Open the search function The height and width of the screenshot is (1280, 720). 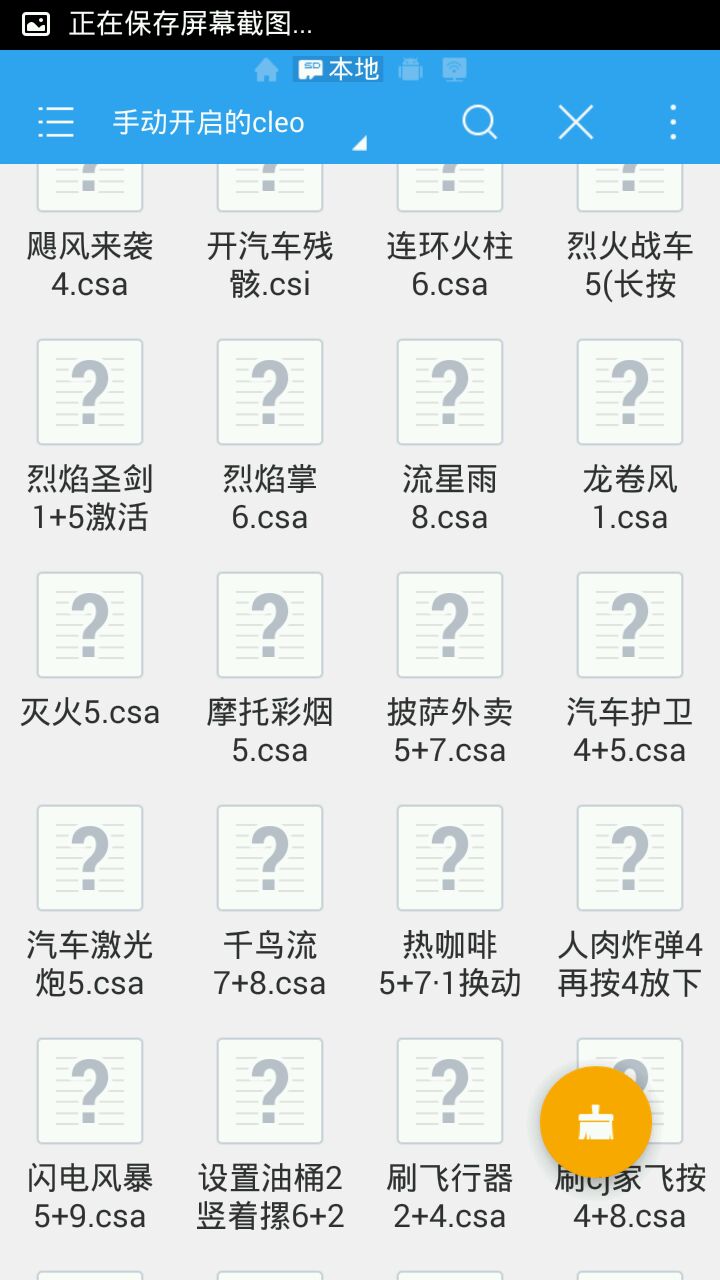click(x=479, y=122)
